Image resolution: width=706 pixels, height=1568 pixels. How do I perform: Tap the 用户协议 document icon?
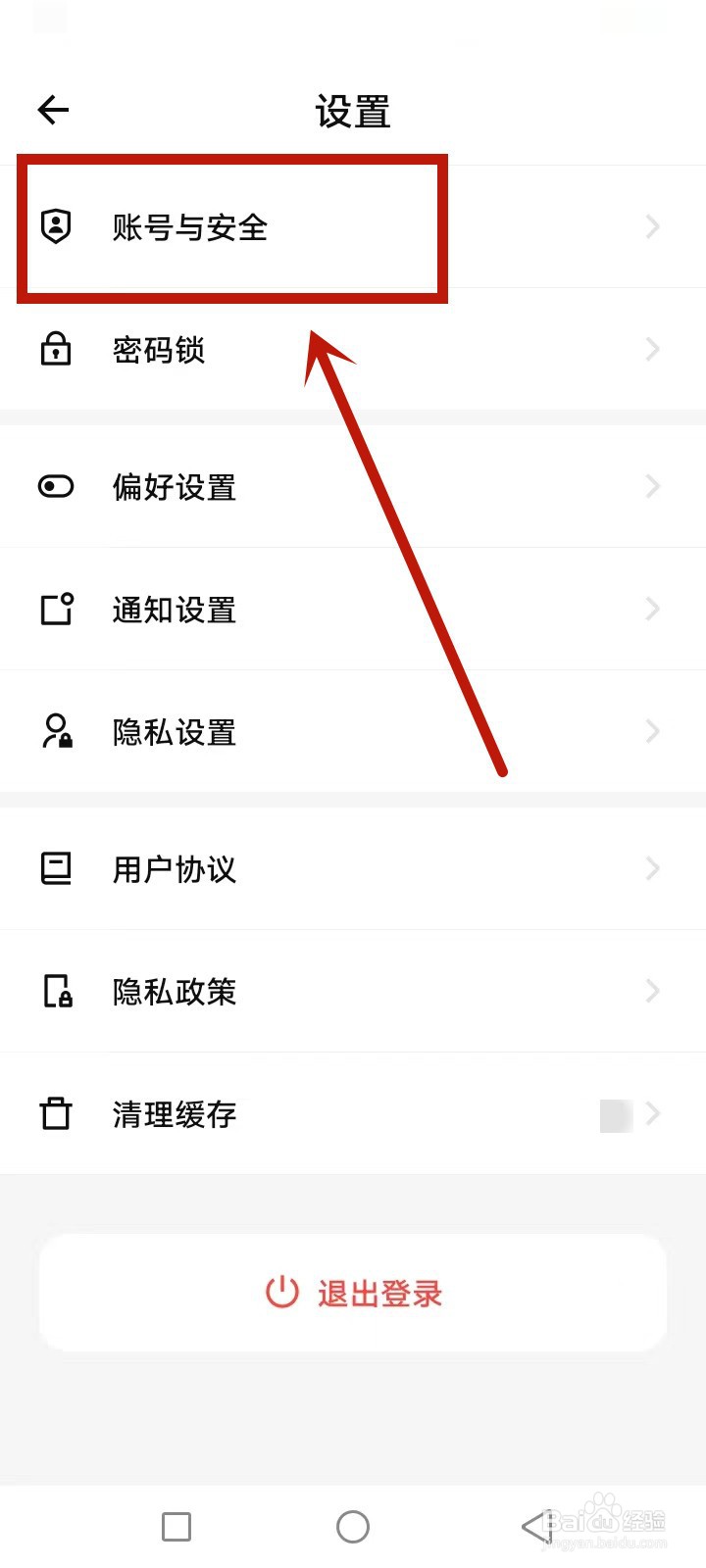(x=55, y=868)
